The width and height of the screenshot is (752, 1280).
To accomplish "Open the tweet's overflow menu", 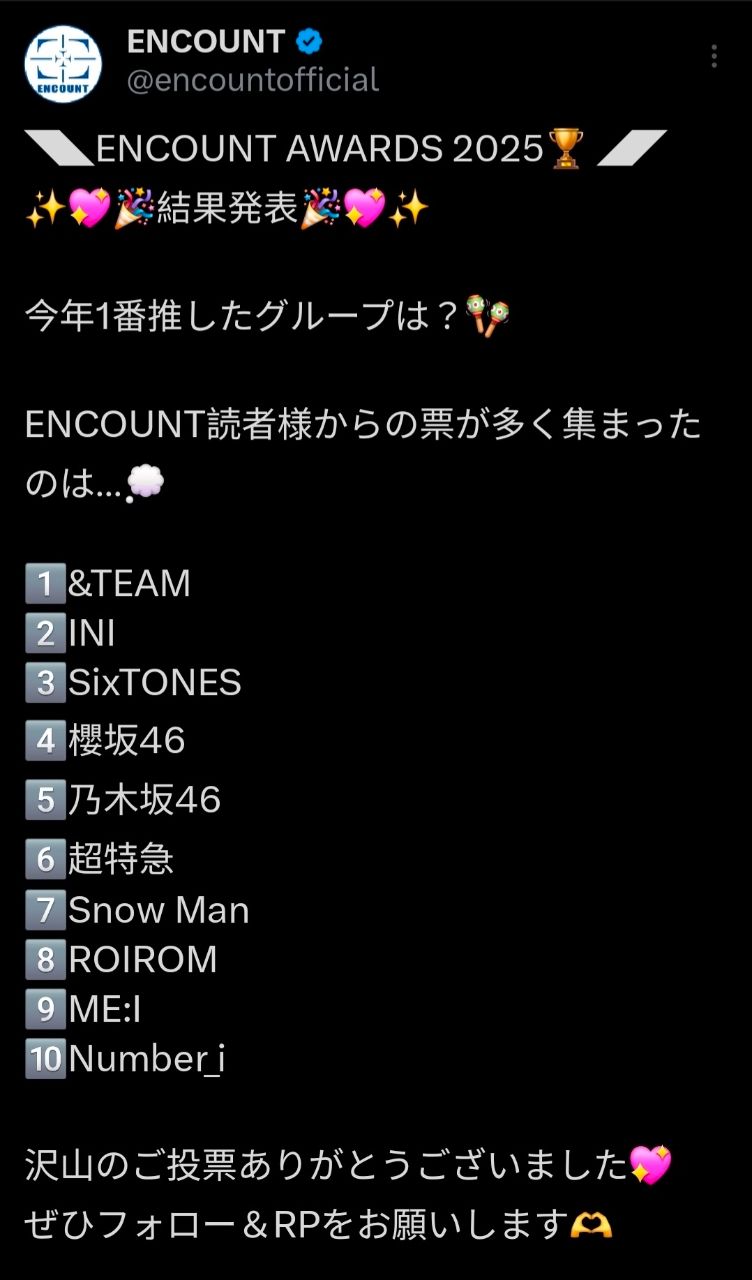I will [713, 56].
